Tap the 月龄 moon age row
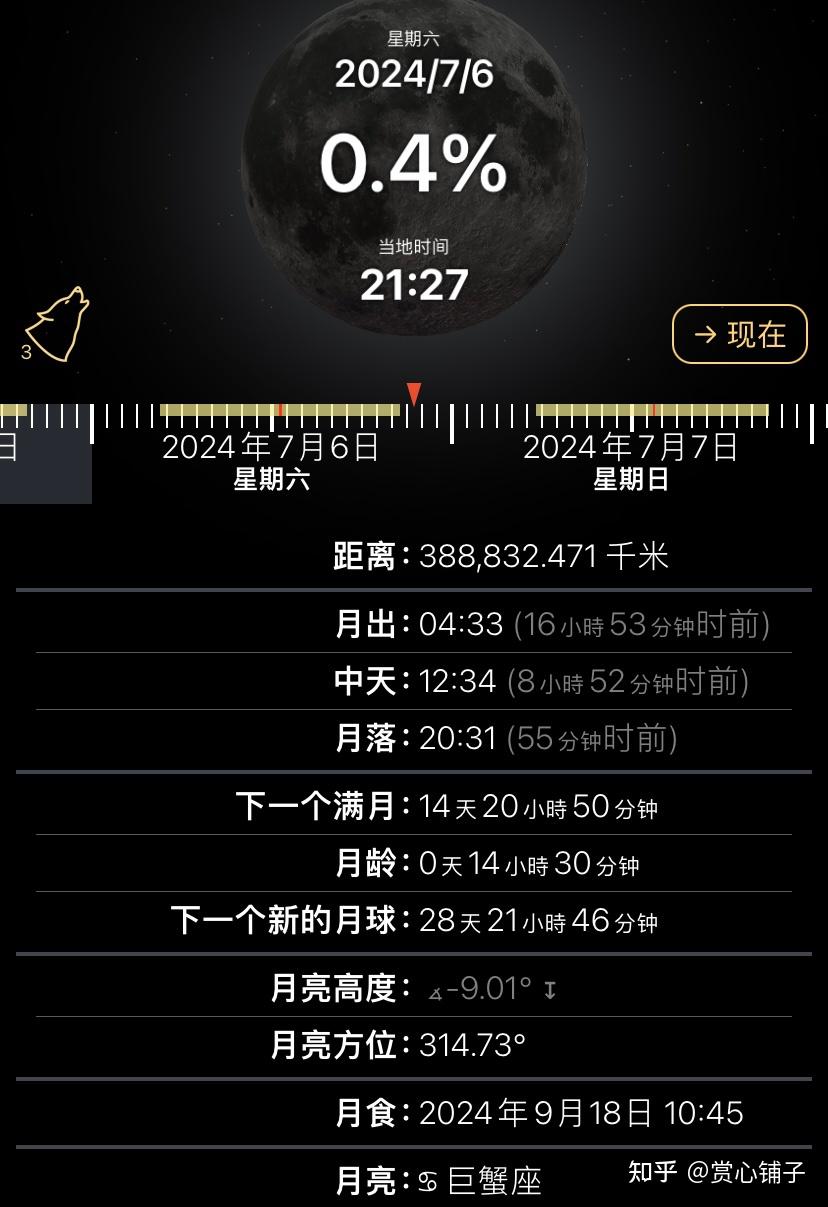Image resolution: width=828 pixels, height=1207 pixels. pyautogui.click(x=450, y=863)
